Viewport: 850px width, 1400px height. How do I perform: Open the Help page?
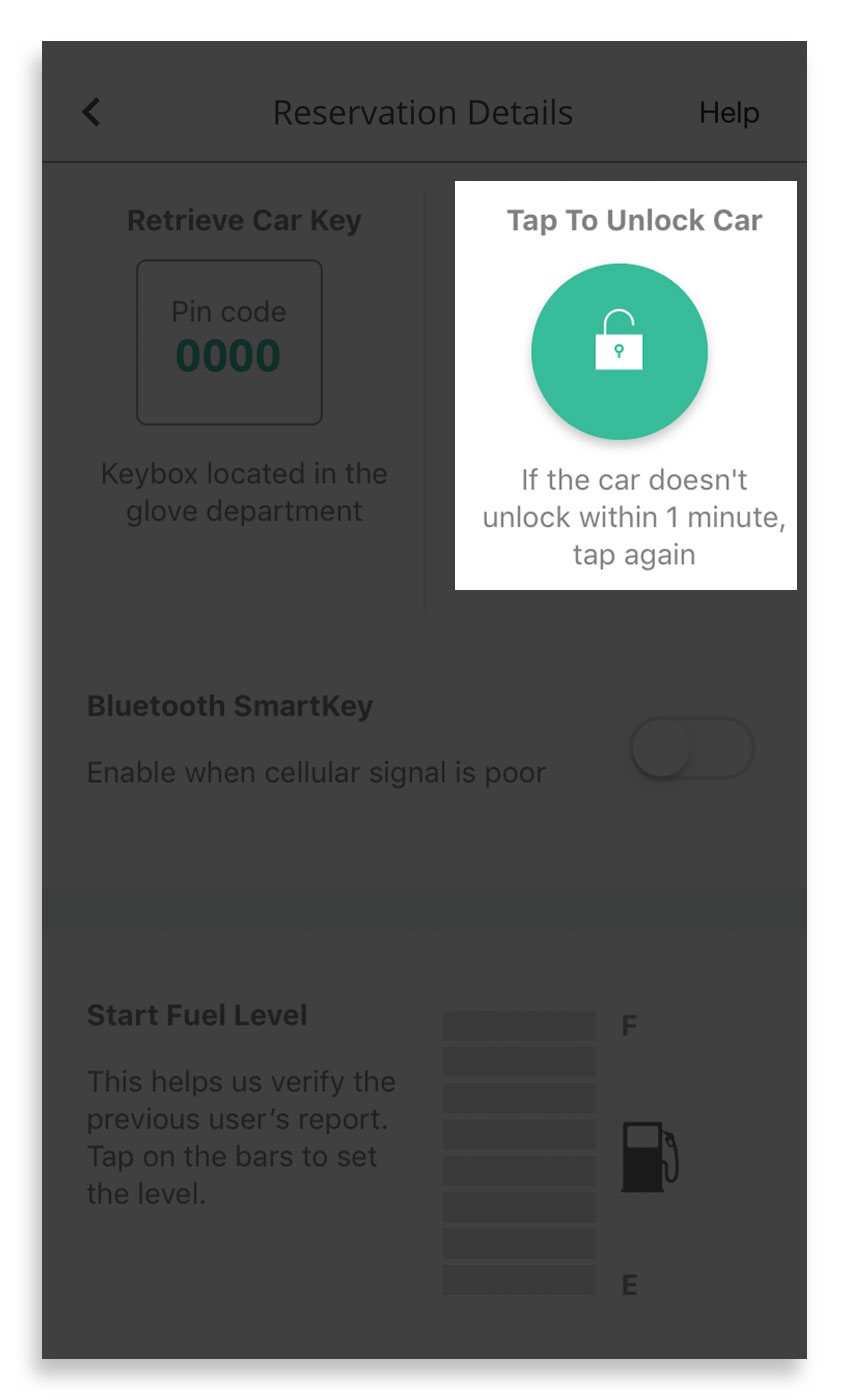point(729,113)
